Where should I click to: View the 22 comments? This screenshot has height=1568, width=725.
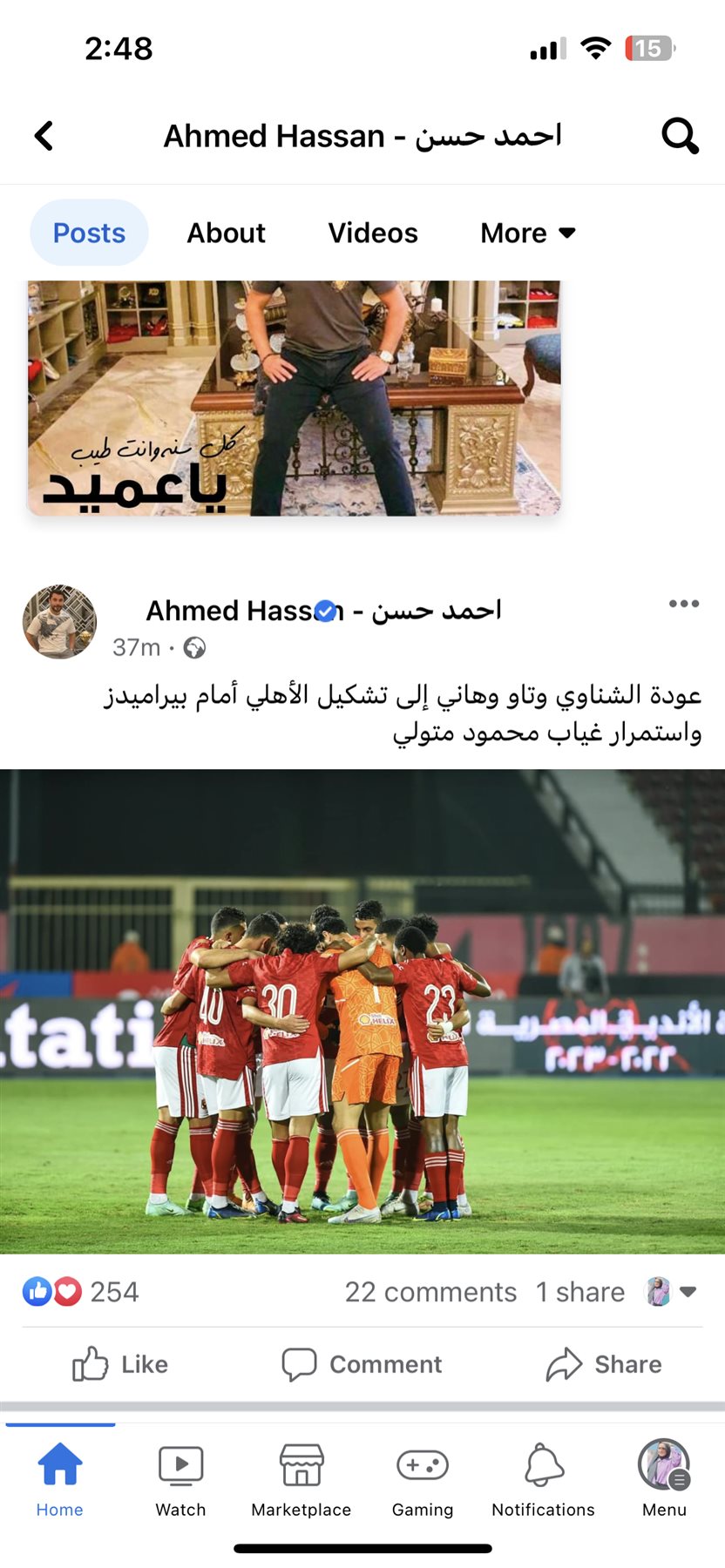pos(430,1292)
